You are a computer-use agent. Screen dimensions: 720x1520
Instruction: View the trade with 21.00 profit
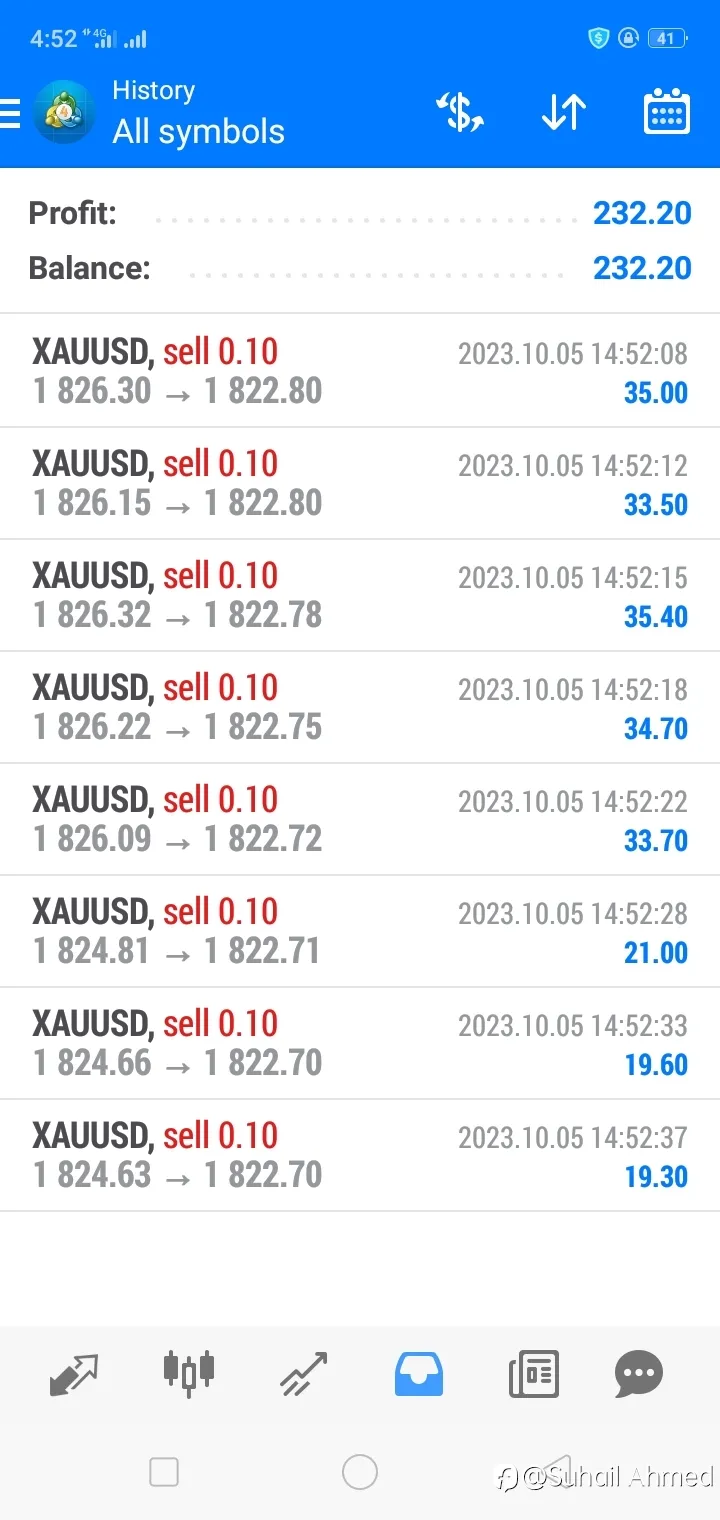click(360, 931)
